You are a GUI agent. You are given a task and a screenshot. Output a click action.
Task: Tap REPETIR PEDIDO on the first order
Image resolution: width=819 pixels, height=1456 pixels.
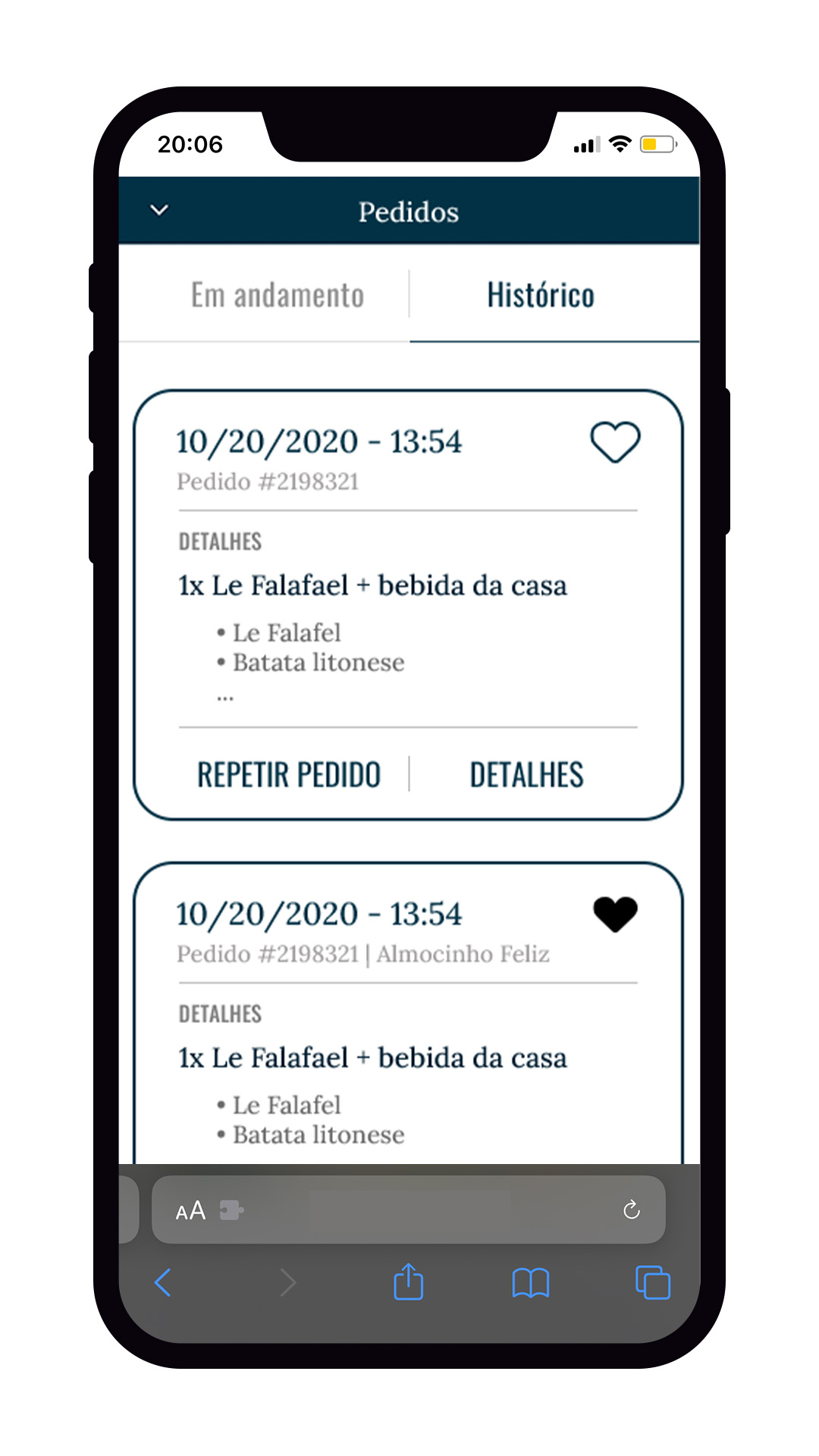(x=289, y=775)
